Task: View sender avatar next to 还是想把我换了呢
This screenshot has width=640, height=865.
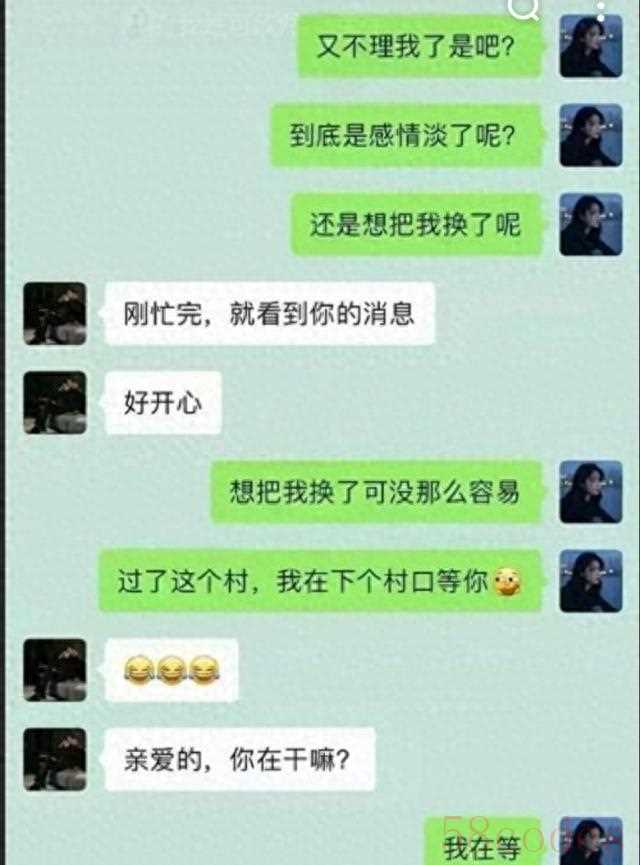Action: [591, 224]
